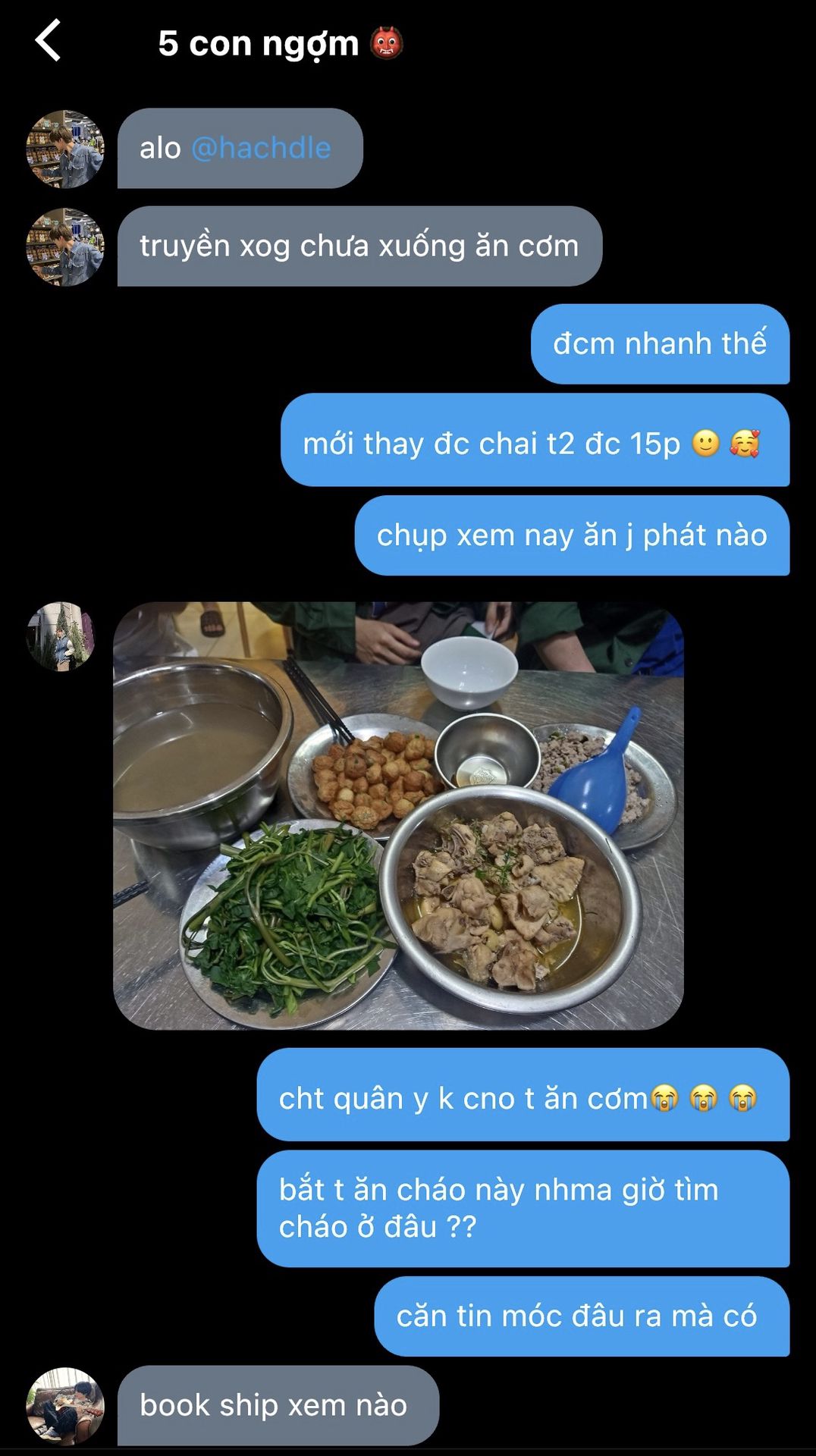Open avatar beside 'alo @hachdle' message
The height and width of the screenshot is (1456, 816).
click(x=65, y=149)
